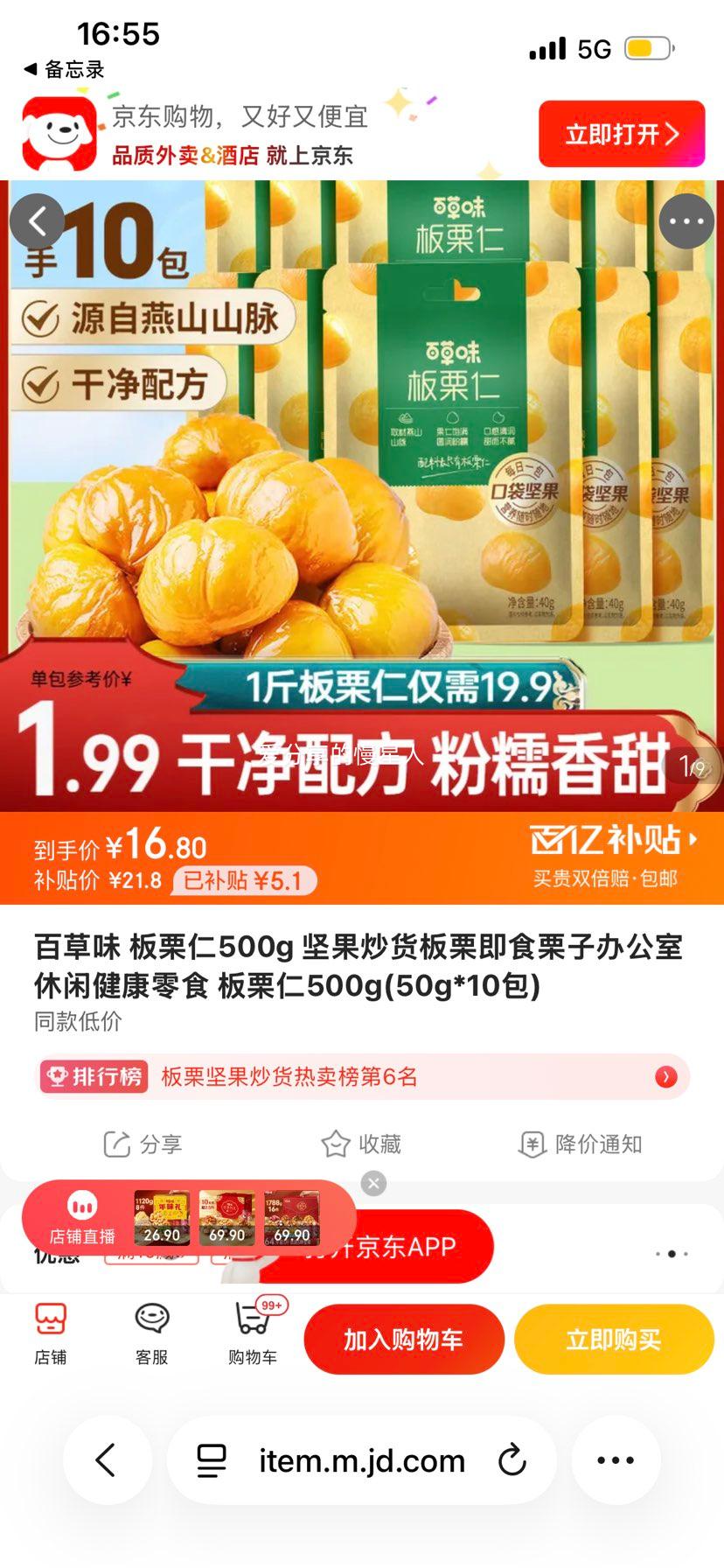Expand browser options with three-dot menu

click(x=616, y=1459)
